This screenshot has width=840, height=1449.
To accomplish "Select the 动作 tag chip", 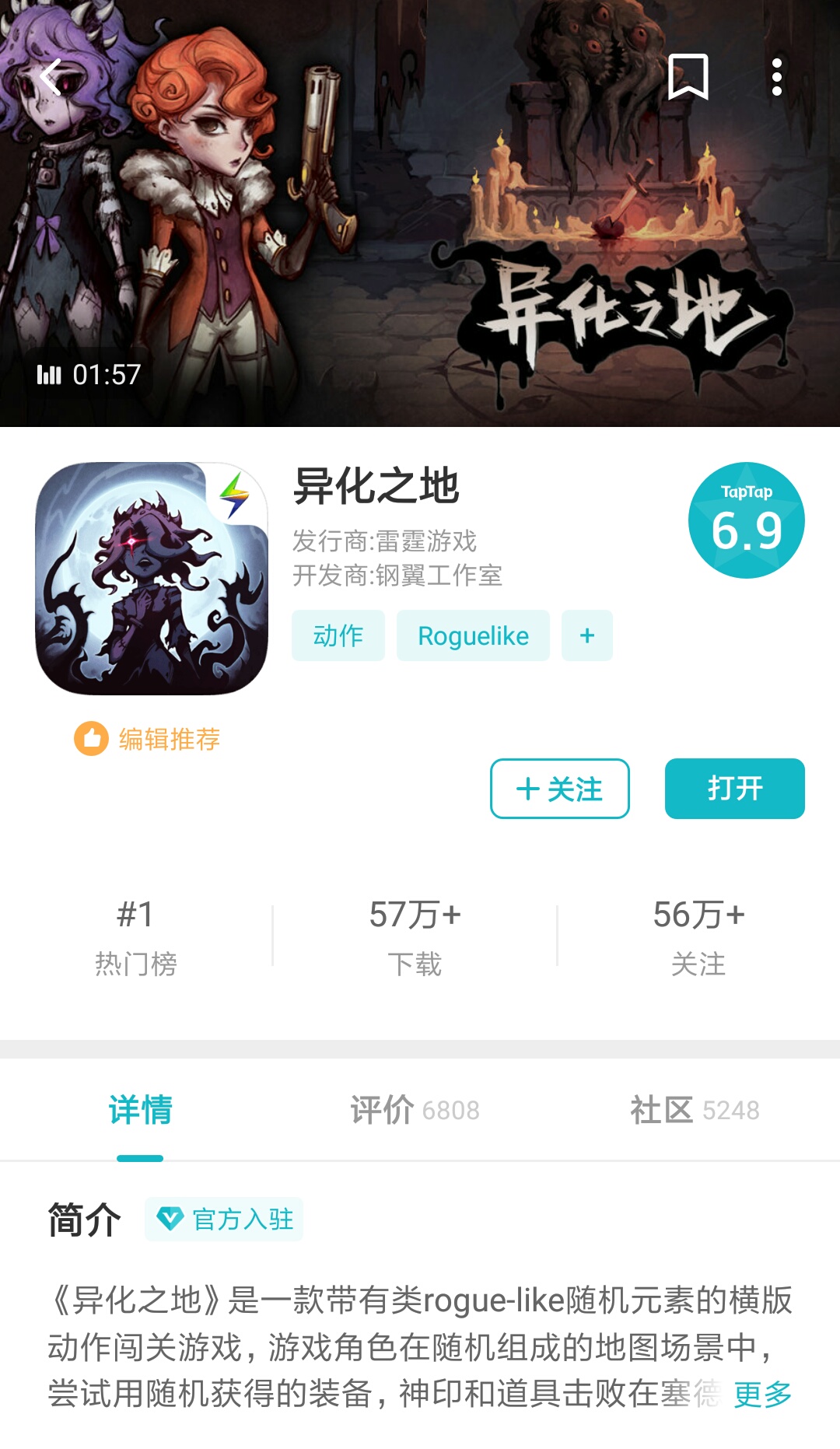I will tap(338, 635).
